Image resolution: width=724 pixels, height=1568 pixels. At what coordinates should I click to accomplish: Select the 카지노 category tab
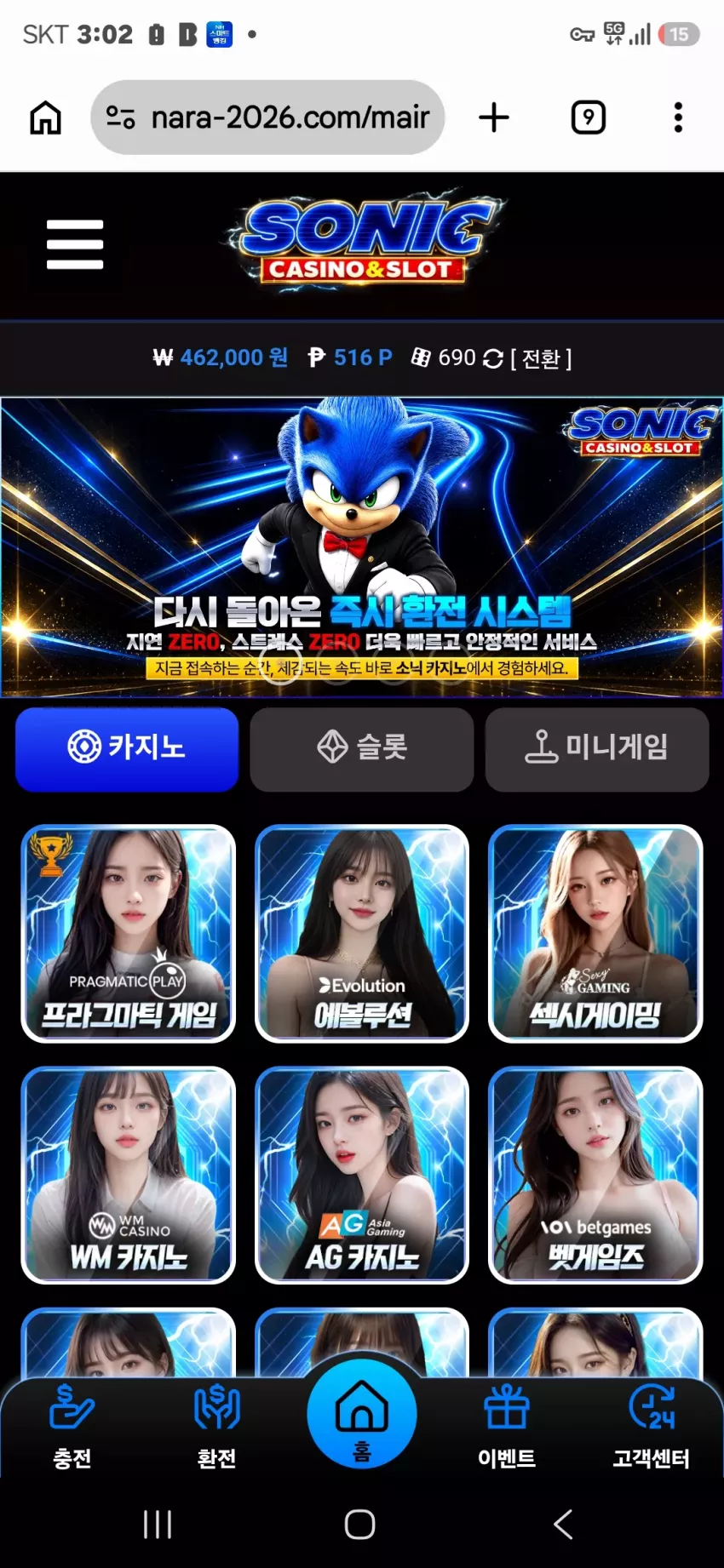(127, 749)
